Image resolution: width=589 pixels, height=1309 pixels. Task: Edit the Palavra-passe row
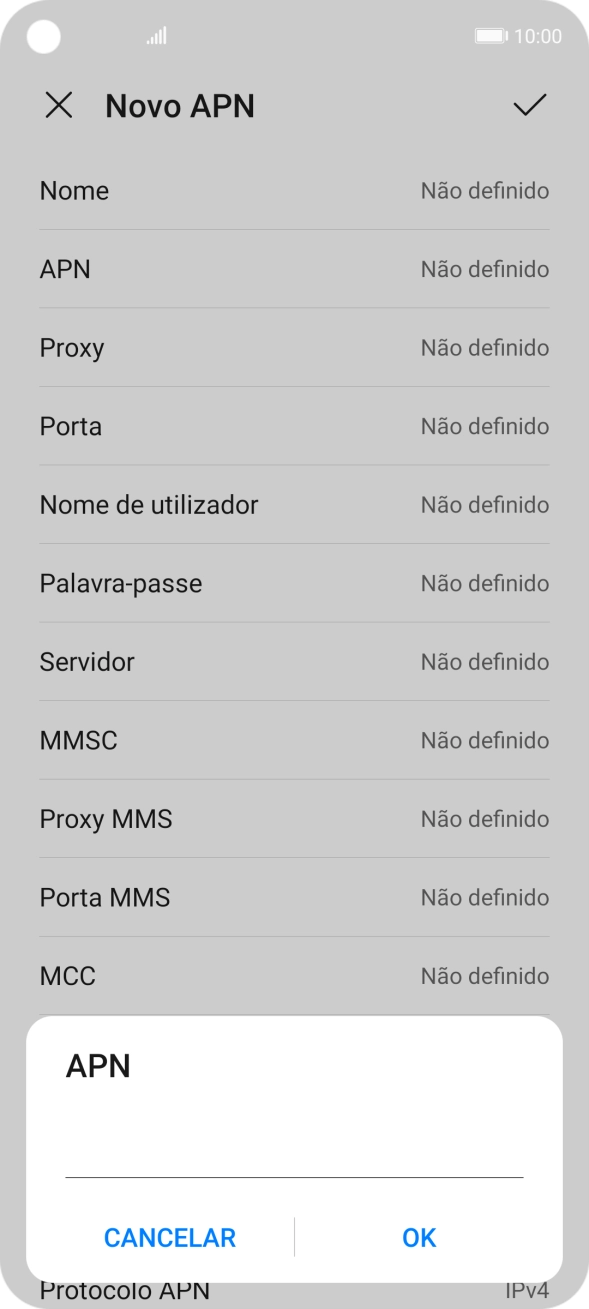click(294, 583)
